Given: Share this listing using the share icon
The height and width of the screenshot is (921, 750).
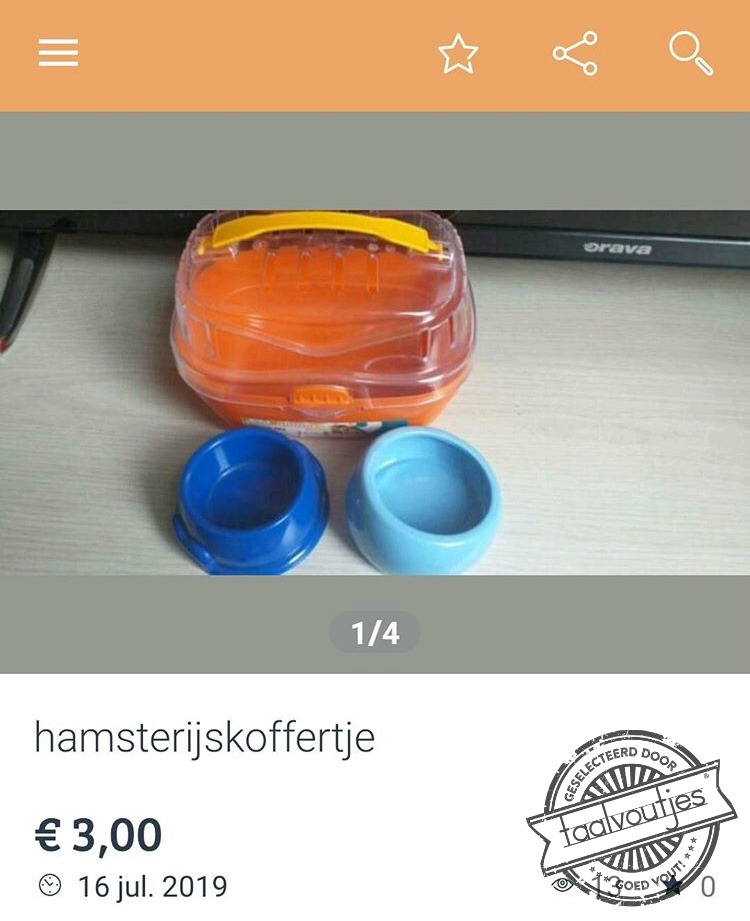Looking at the screenshot, I should click(x=573, y=54).
